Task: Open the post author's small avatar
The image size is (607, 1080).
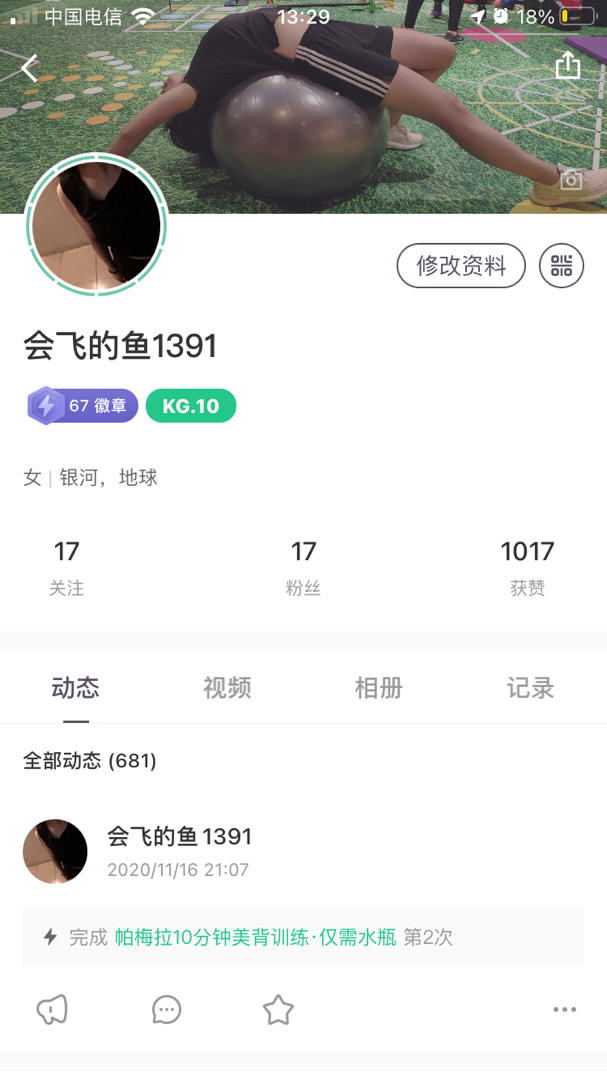Action: point(55,851)
